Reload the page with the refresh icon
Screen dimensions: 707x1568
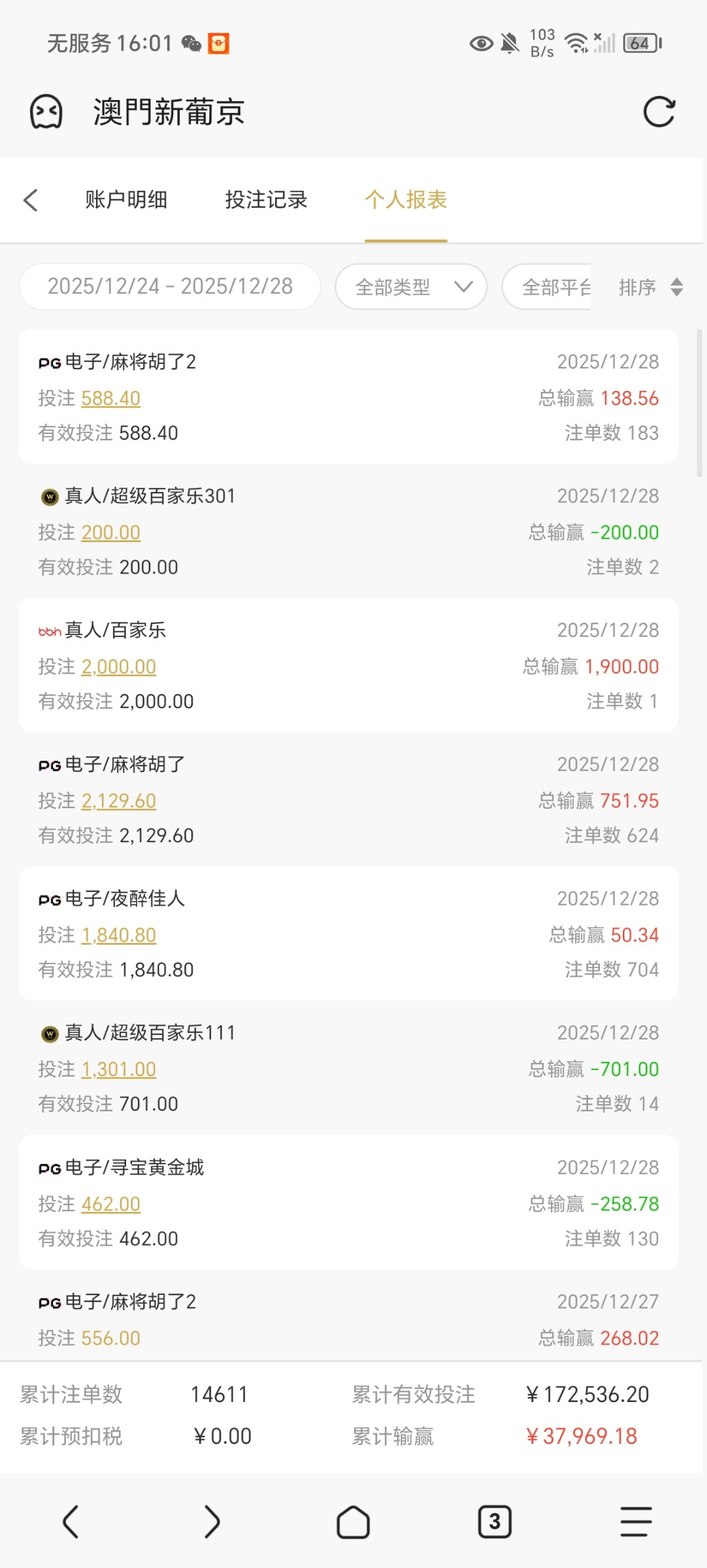tap(659, 112)
